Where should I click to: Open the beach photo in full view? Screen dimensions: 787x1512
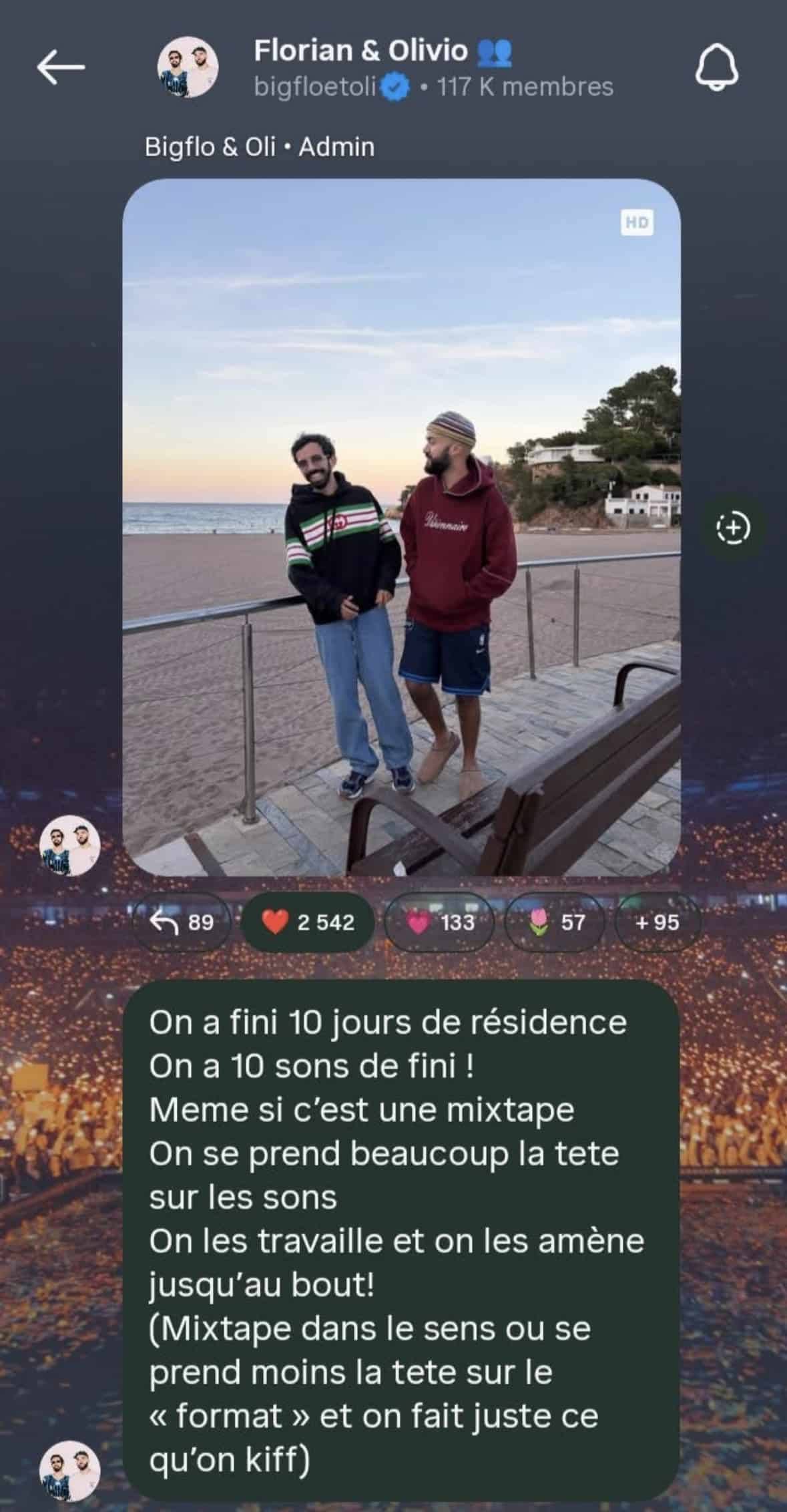(x=401, y=526)
